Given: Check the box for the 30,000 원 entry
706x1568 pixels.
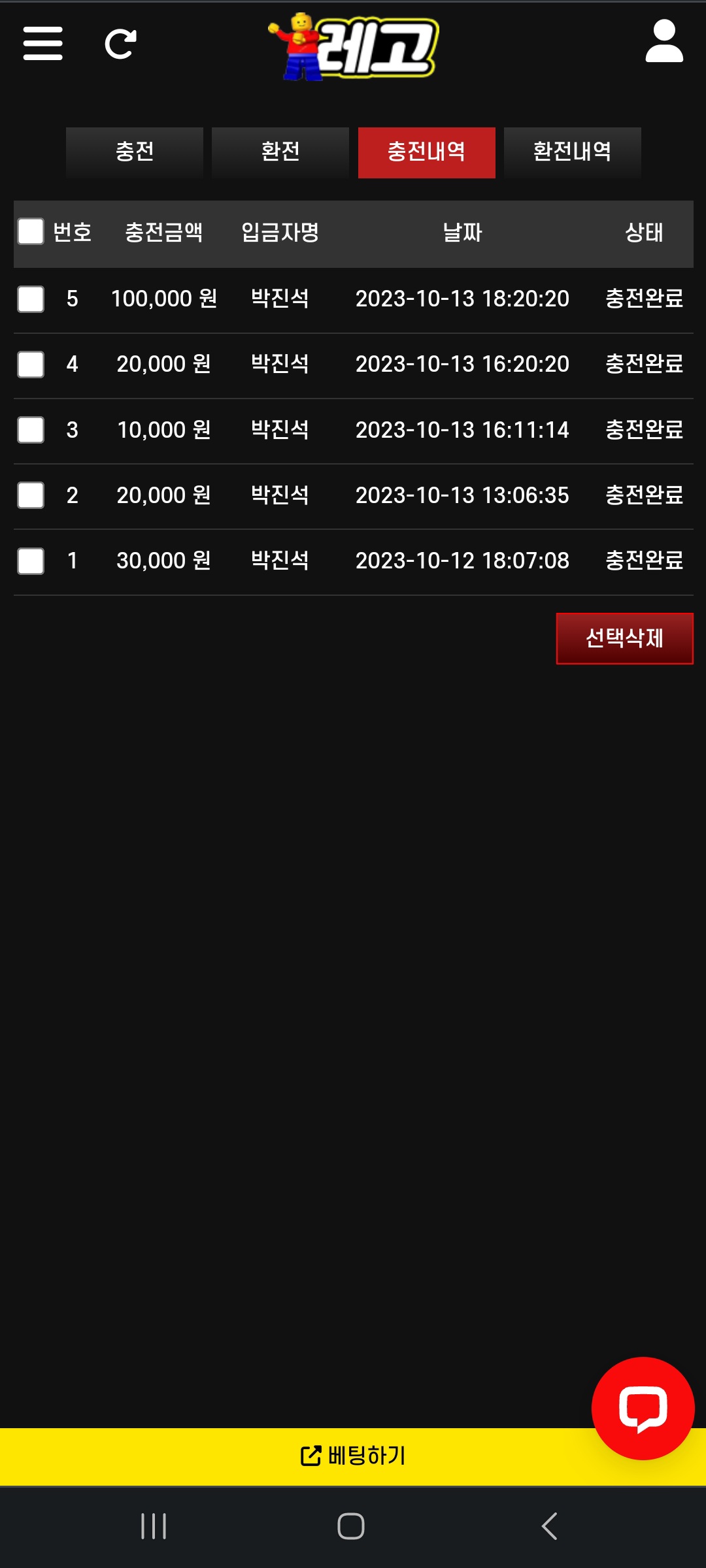Looking at the screenshot, I should click(x=31, y=561).
